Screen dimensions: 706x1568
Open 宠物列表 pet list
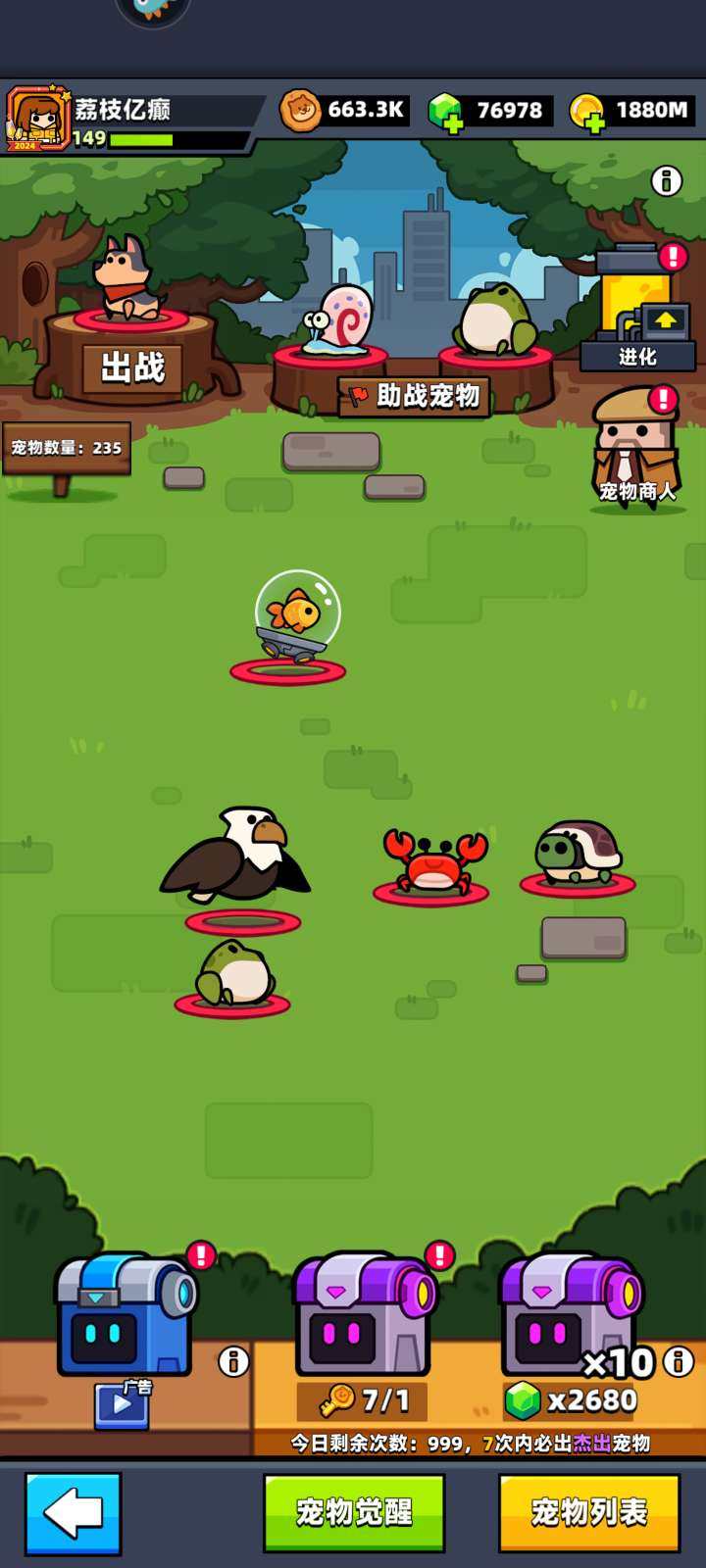coord(588,1513)
